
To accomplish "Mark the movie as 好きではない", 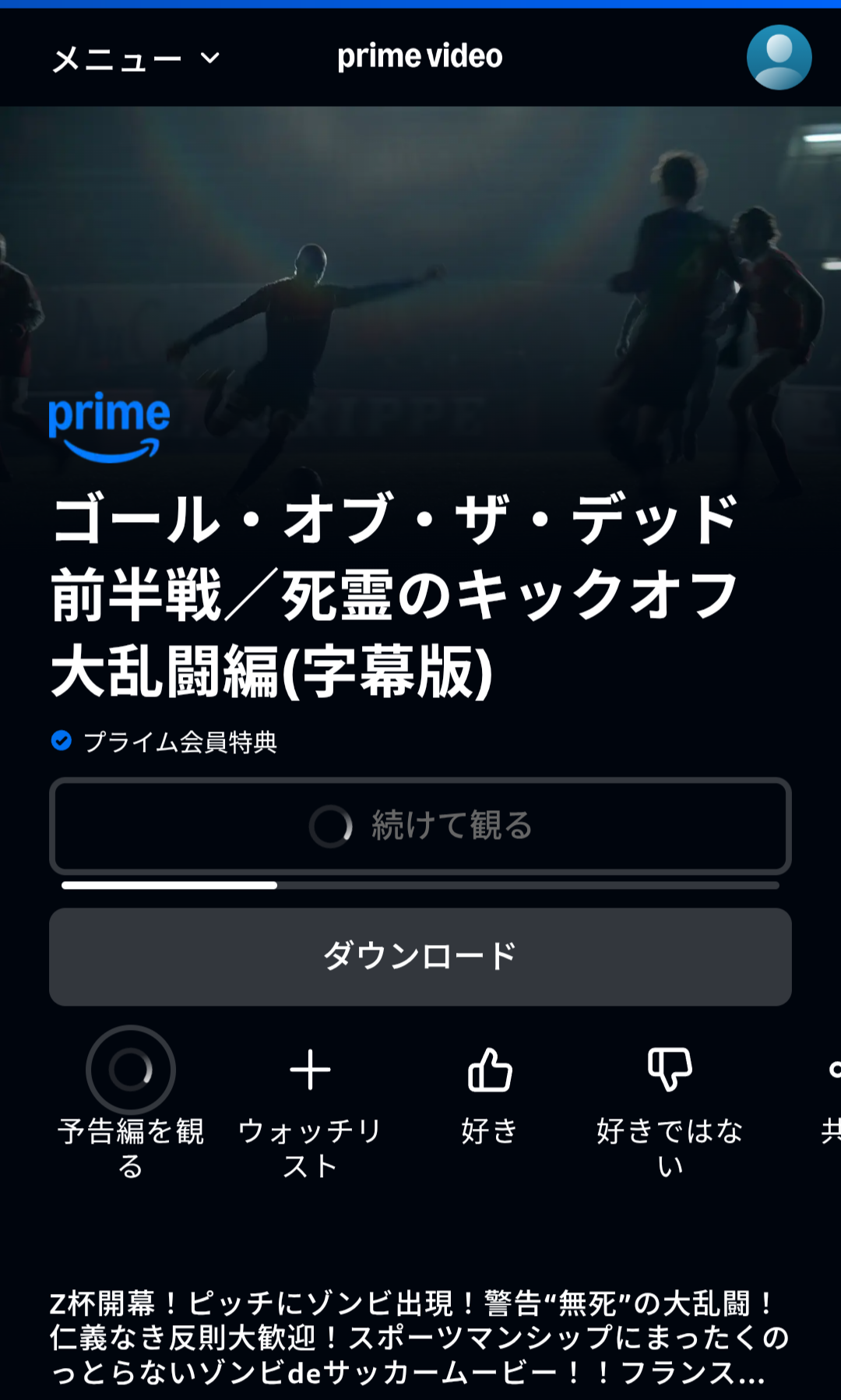I will [x=670, y=1070].
